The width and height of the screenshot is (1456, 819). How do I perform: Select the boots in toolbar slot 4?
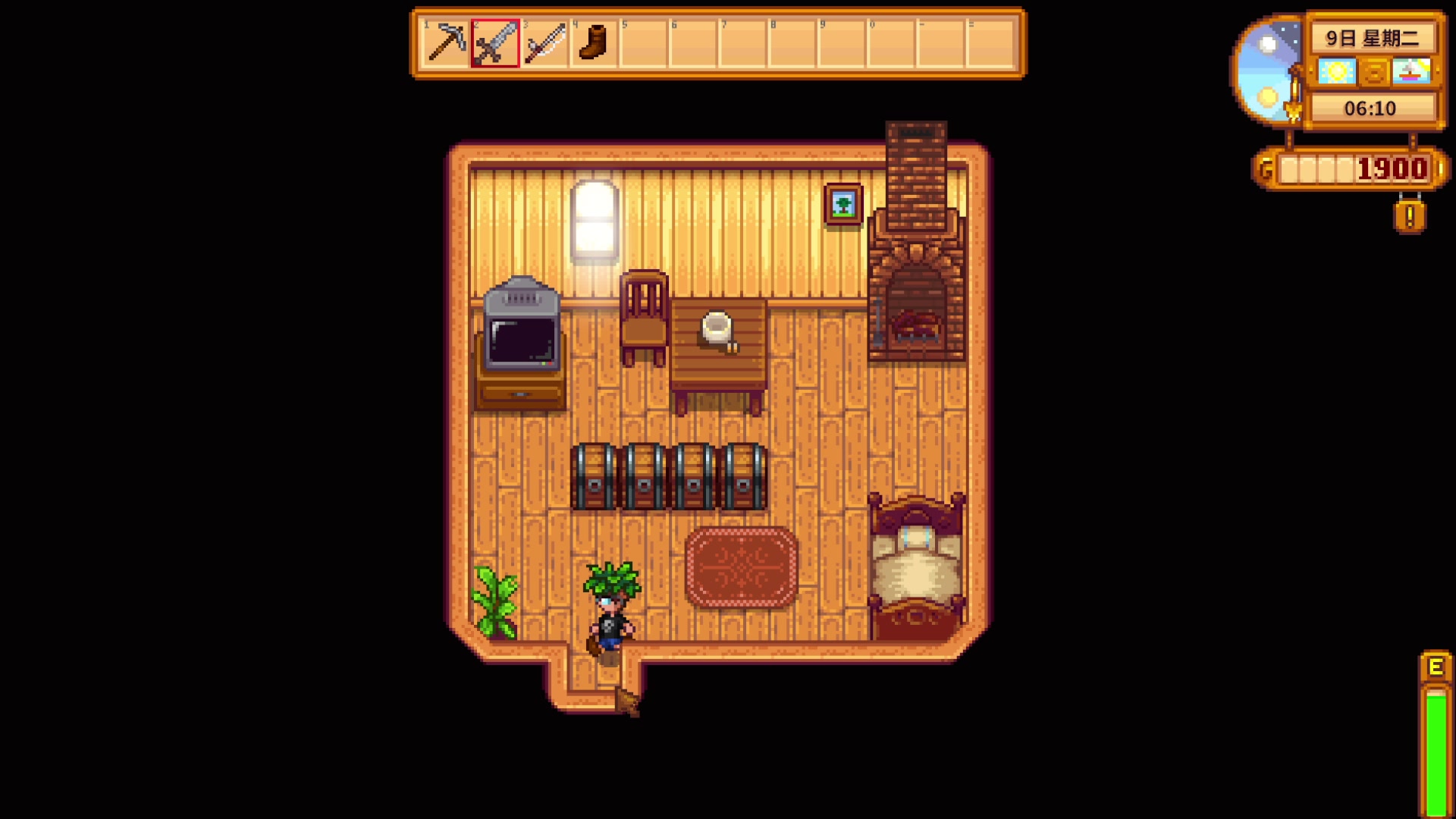pyautogui.click(x=594, y=43)
